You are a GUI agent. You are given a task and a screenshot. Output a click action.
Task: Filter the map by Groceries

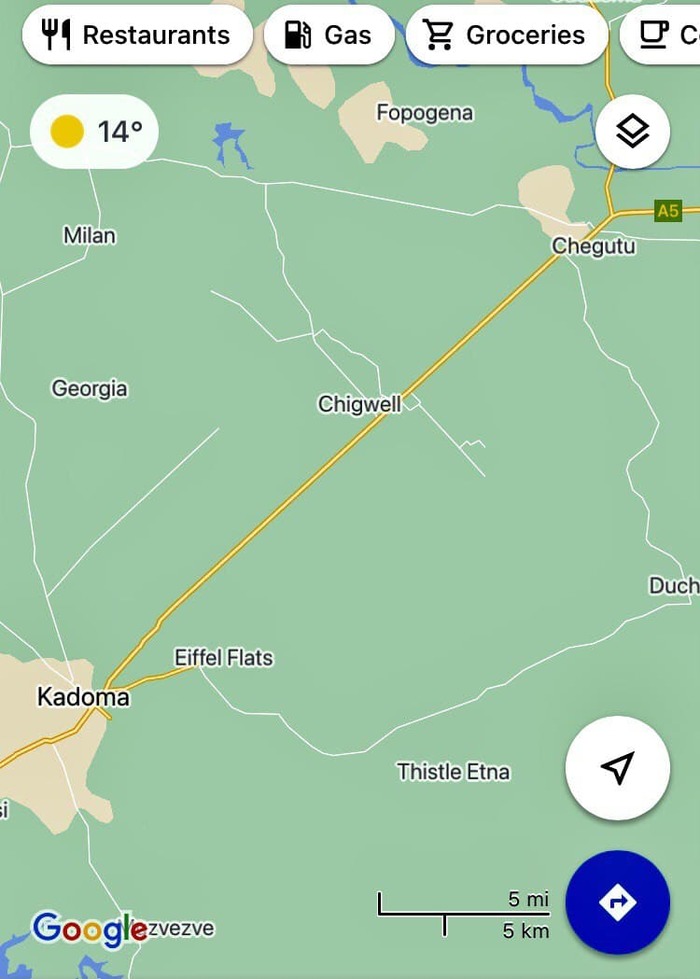click(x=506, y=35)
